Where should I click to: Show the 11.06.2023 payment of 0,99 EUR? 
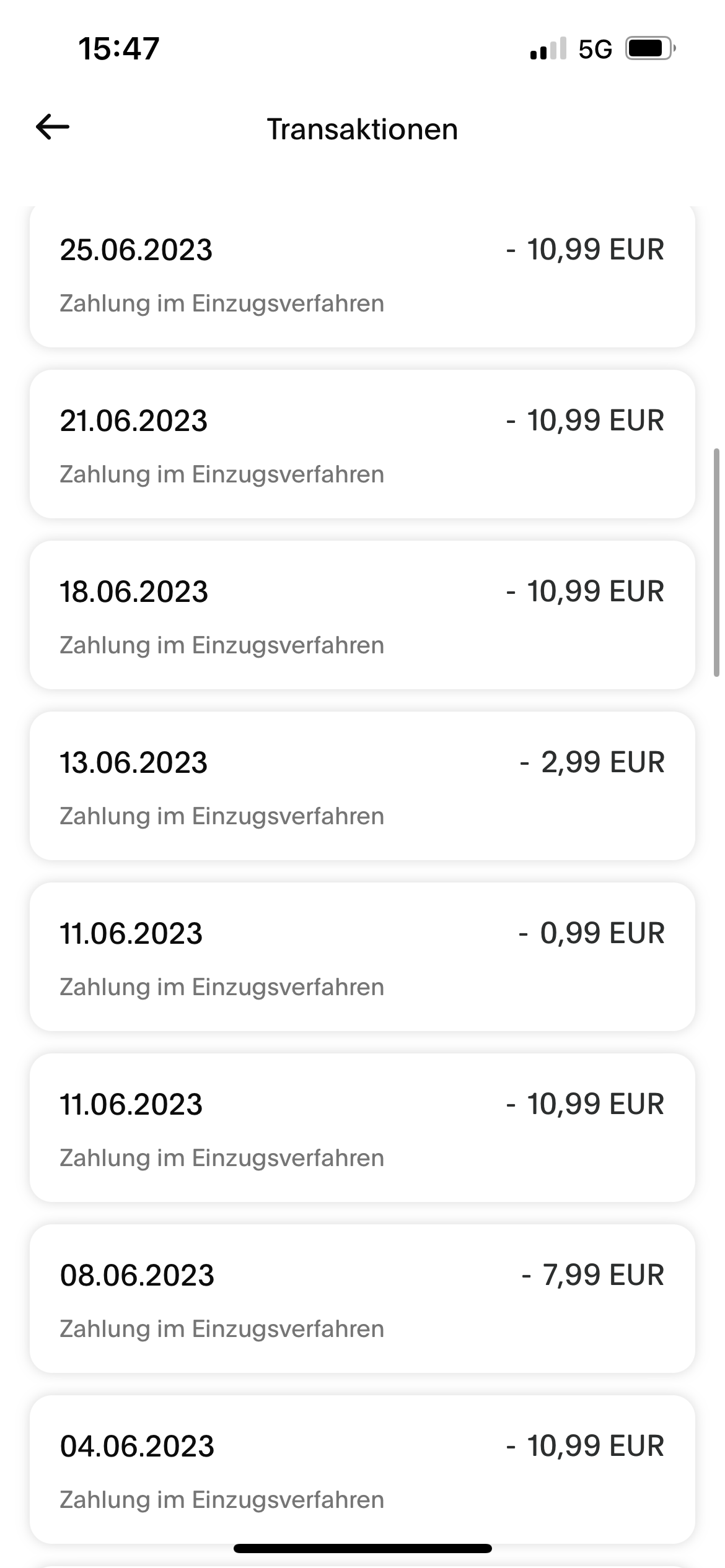[362, 957]
